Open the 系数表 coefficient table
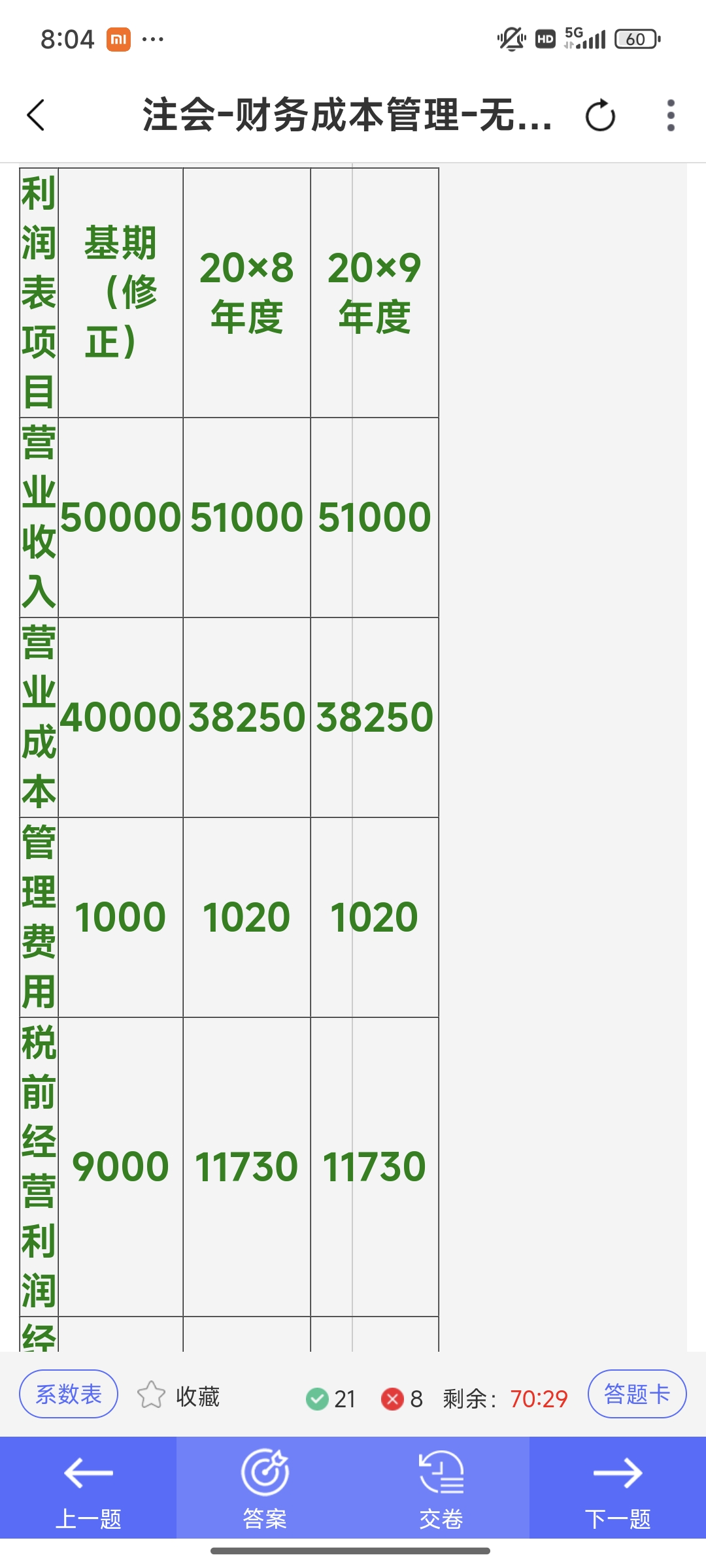Screen dimensions: 706x1568 click(x=69, y=1394)
